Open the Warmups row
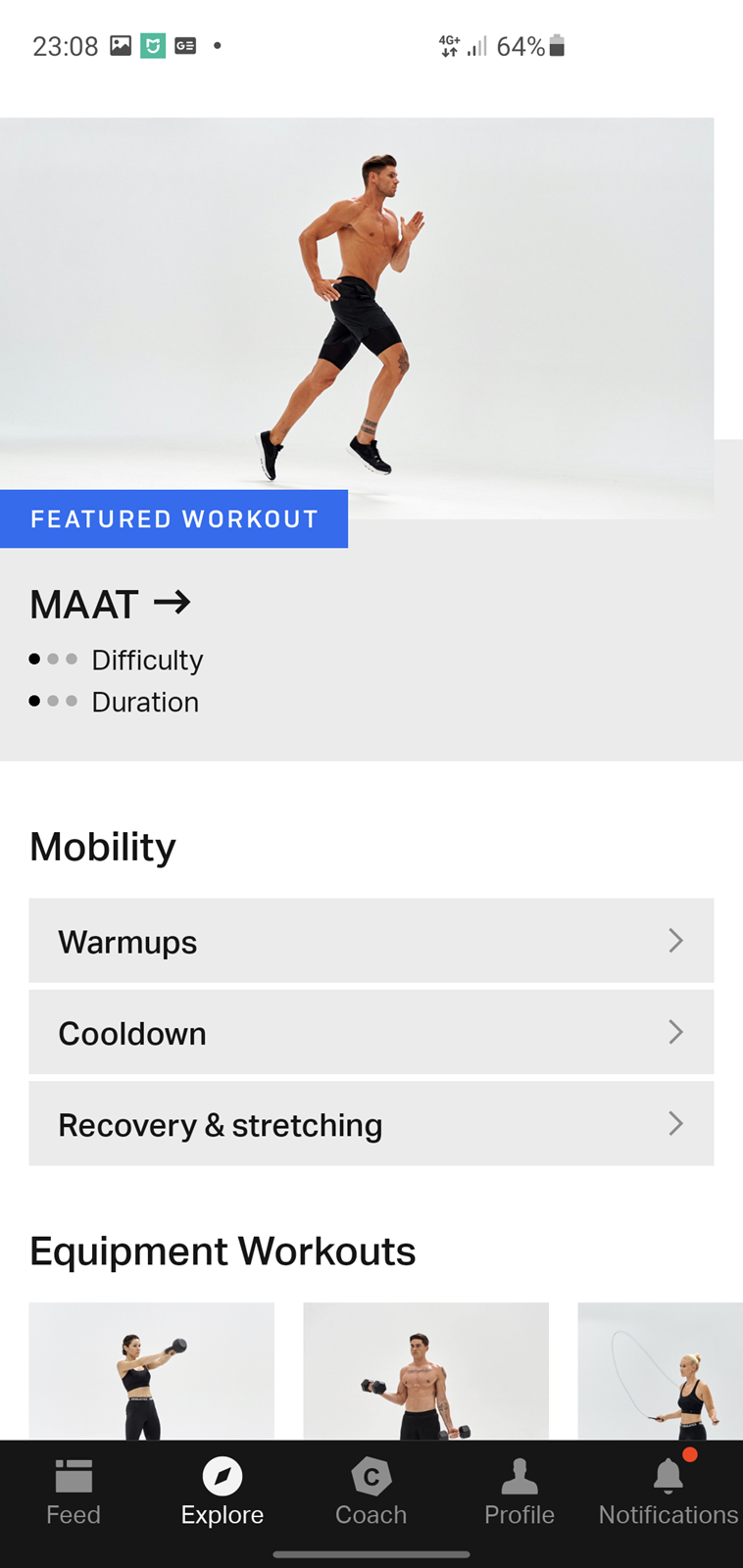Screen dimensions: 743x1568 (371, 941)
